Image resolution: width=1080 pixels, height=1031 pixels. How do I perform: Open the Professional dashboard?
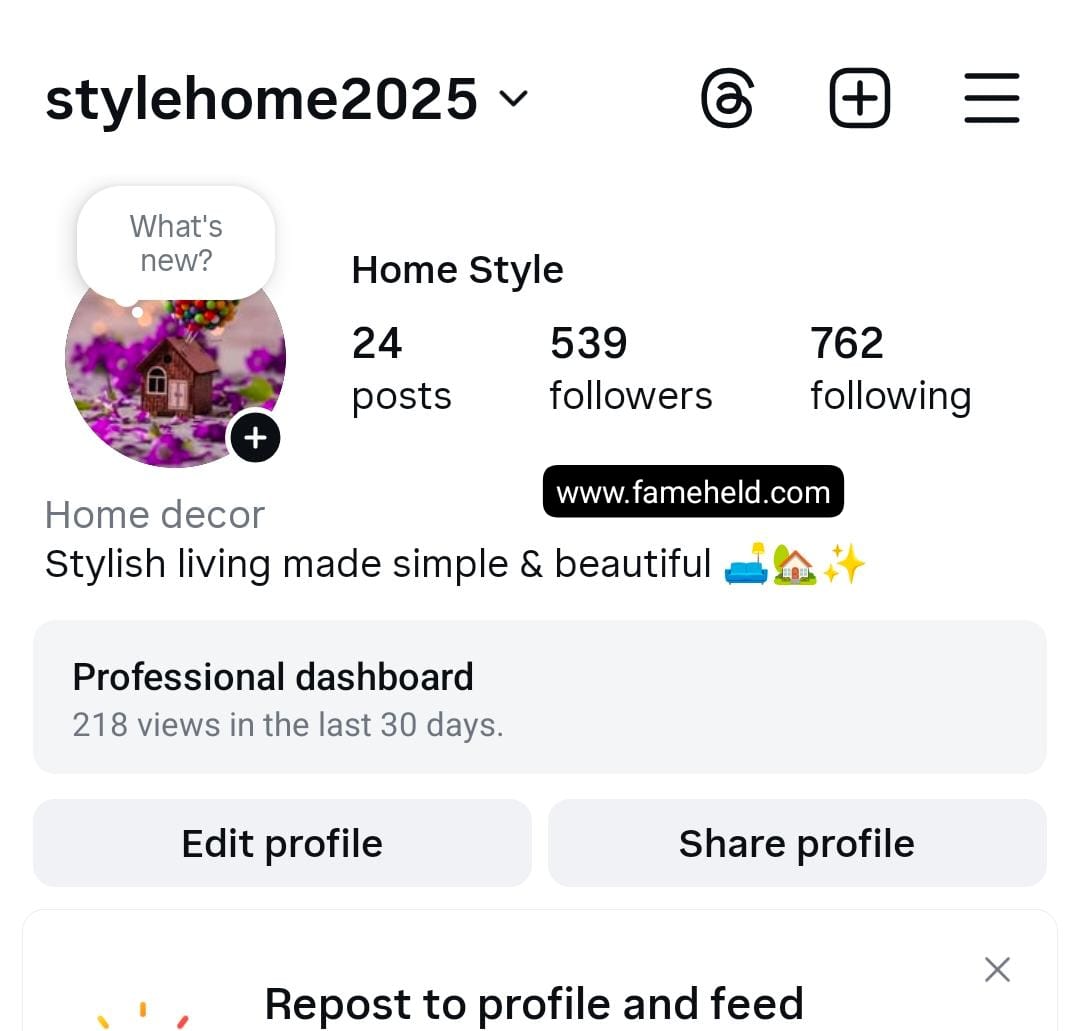539,697
